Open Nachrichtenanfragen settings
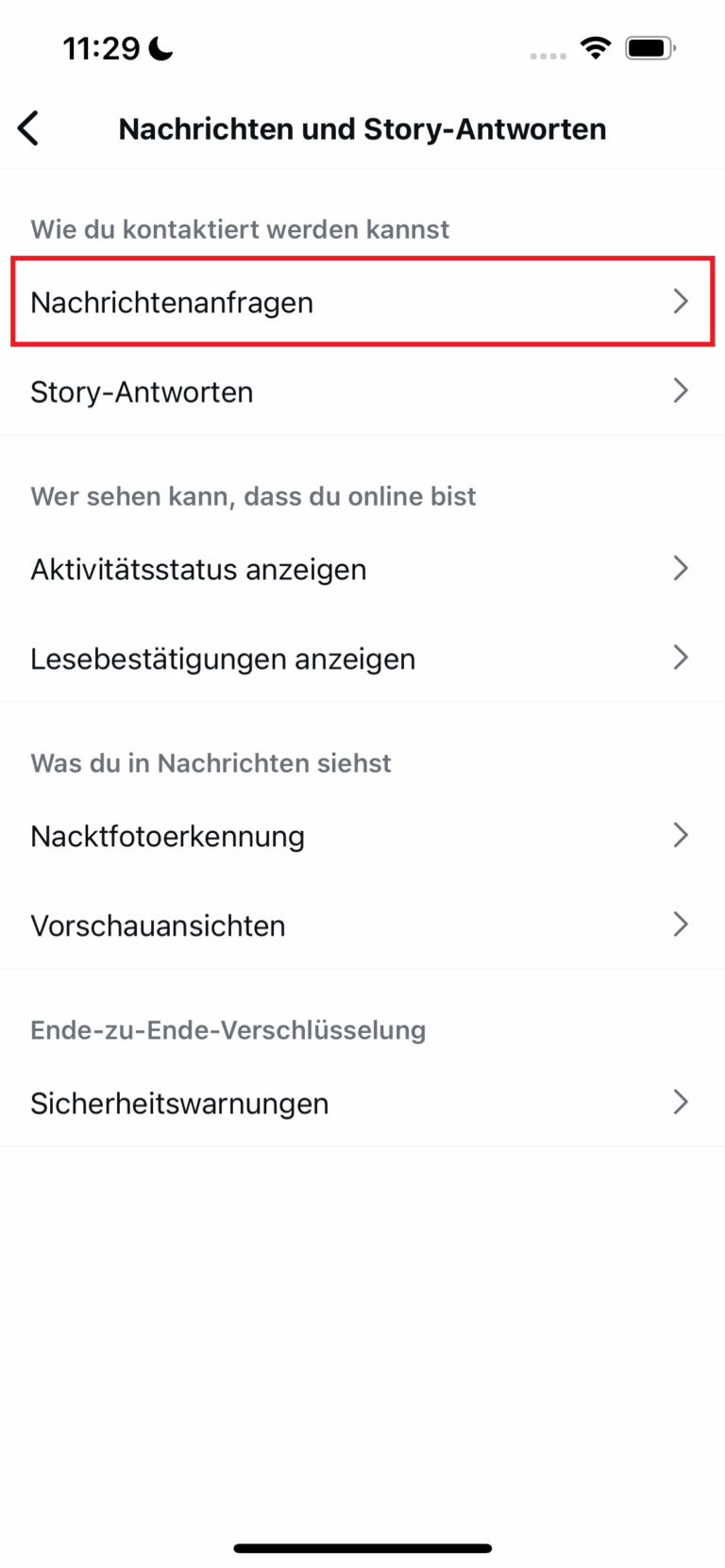The width and height of the screenshot is (725, 1568). click(x=362, y=302)
